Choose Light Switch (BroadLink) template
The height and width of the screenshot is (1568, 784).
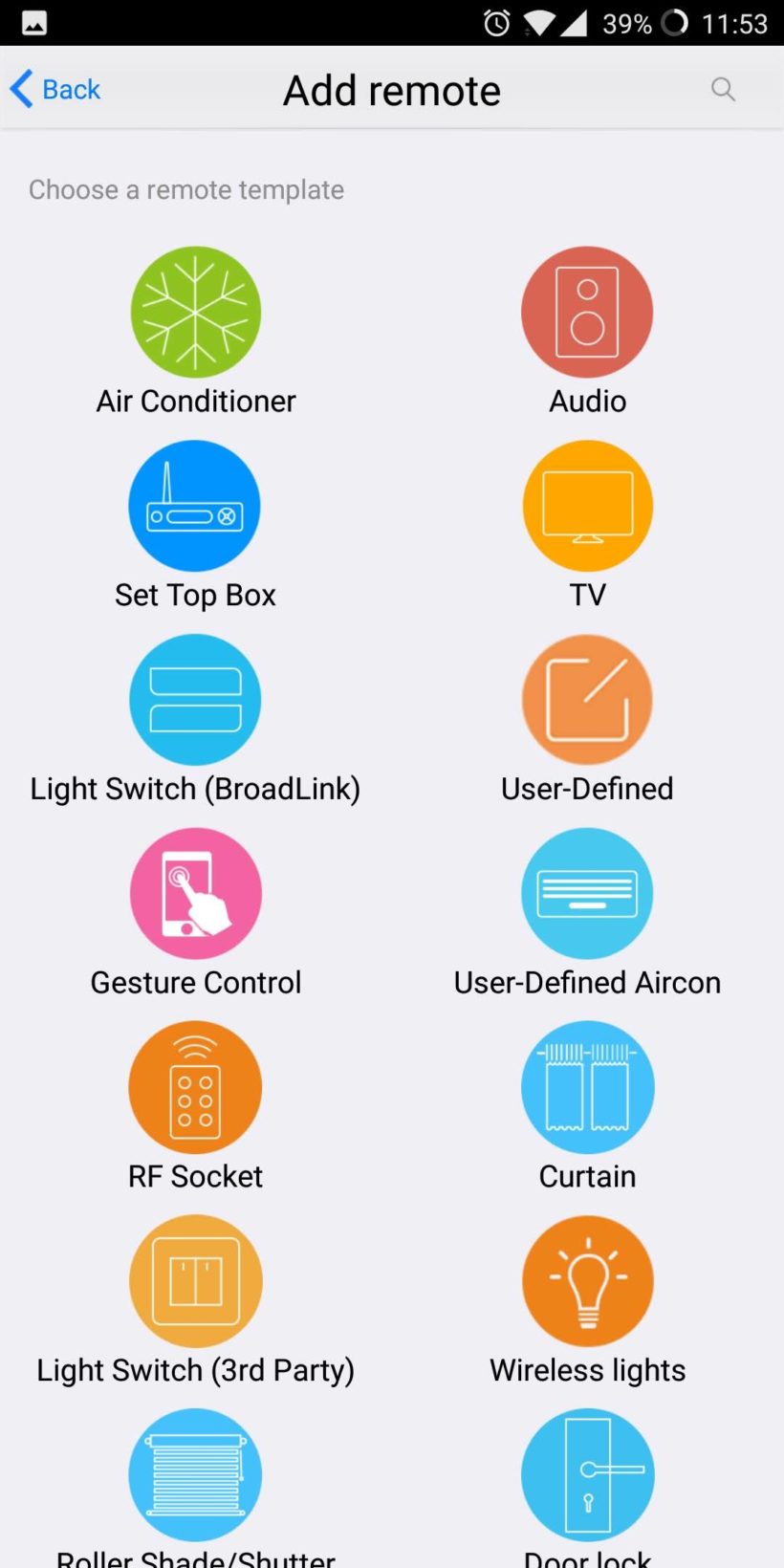point(195,700)
